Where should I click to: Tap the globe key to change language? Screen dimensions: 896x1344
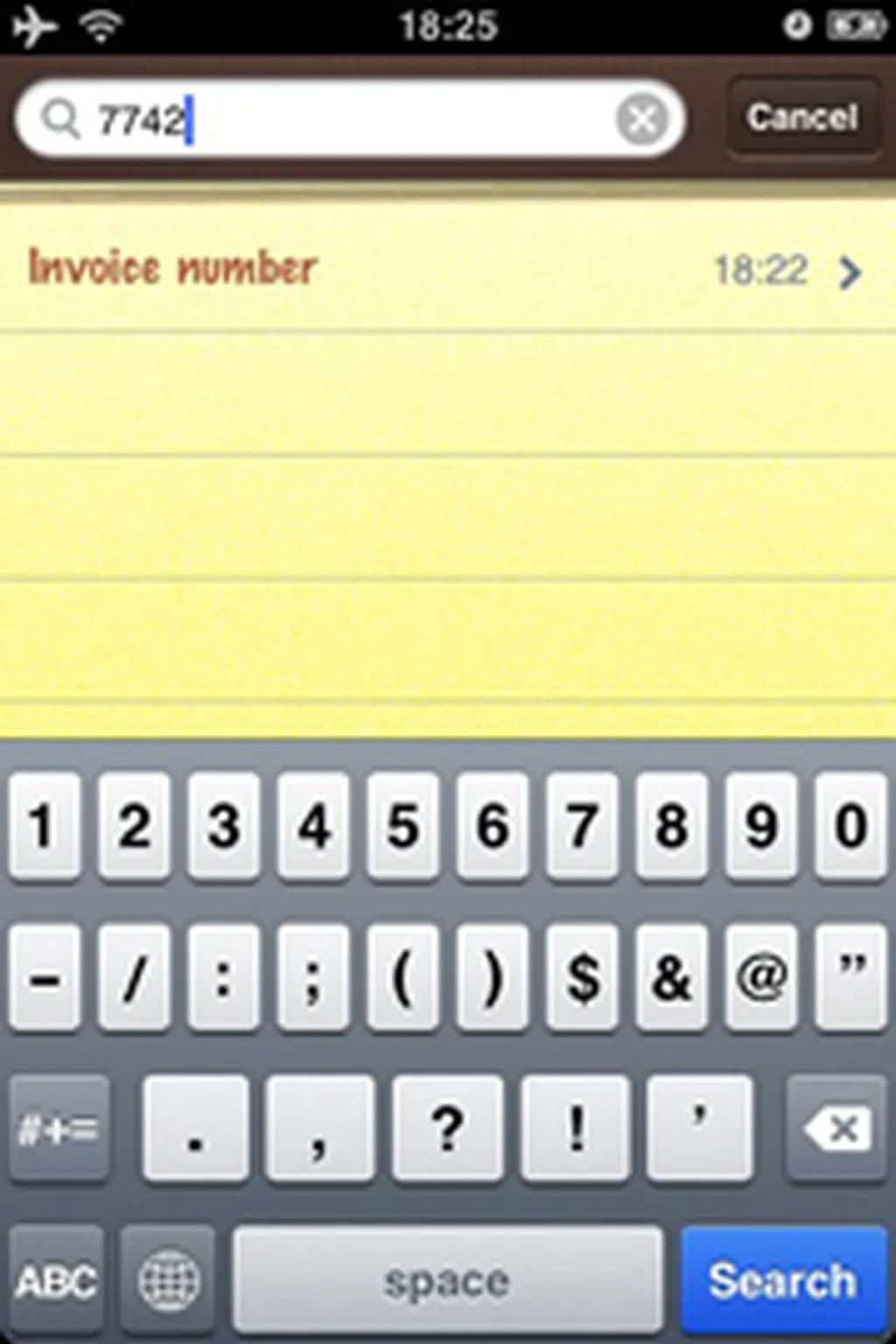click(169, 1280)
